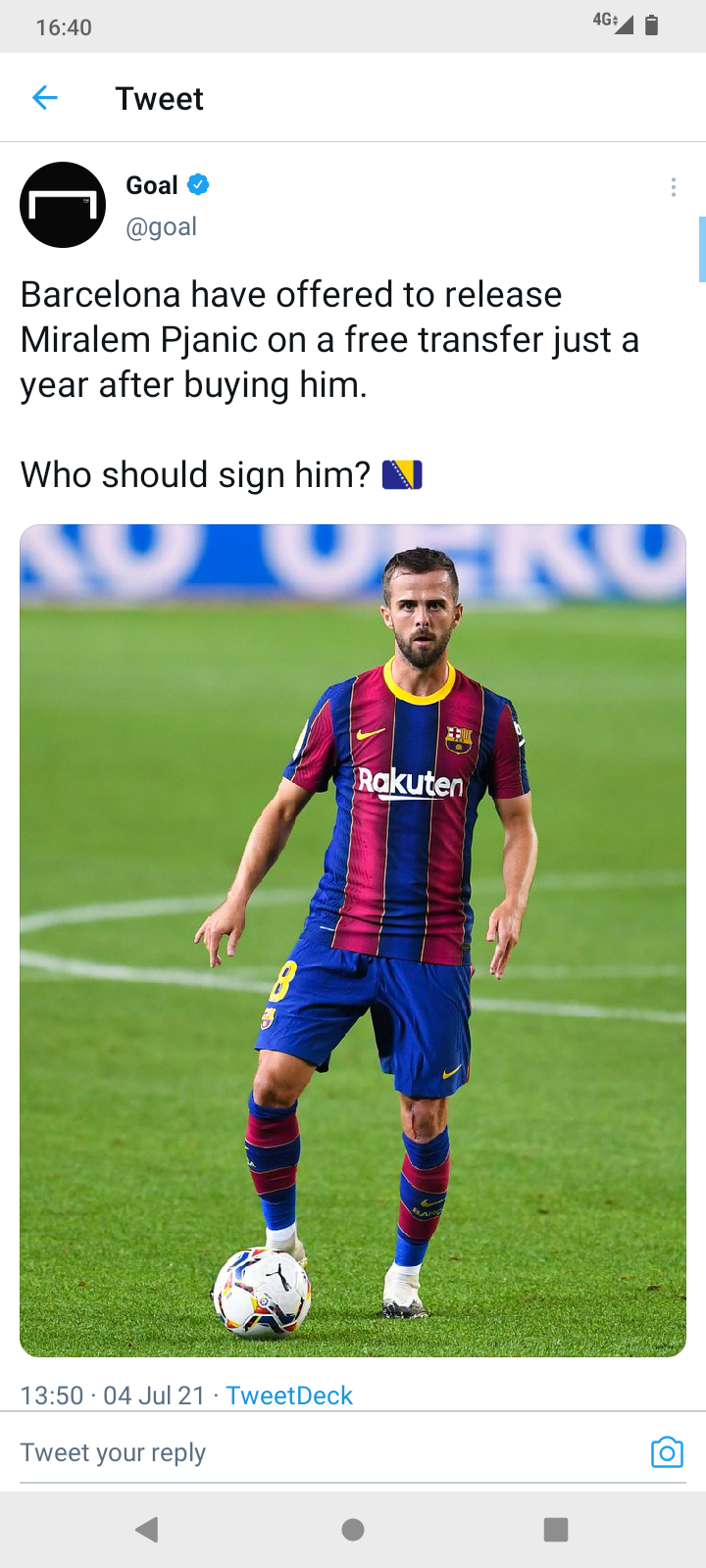Go back using the arrow icon
706x1568 pixels.
(45, 98)
